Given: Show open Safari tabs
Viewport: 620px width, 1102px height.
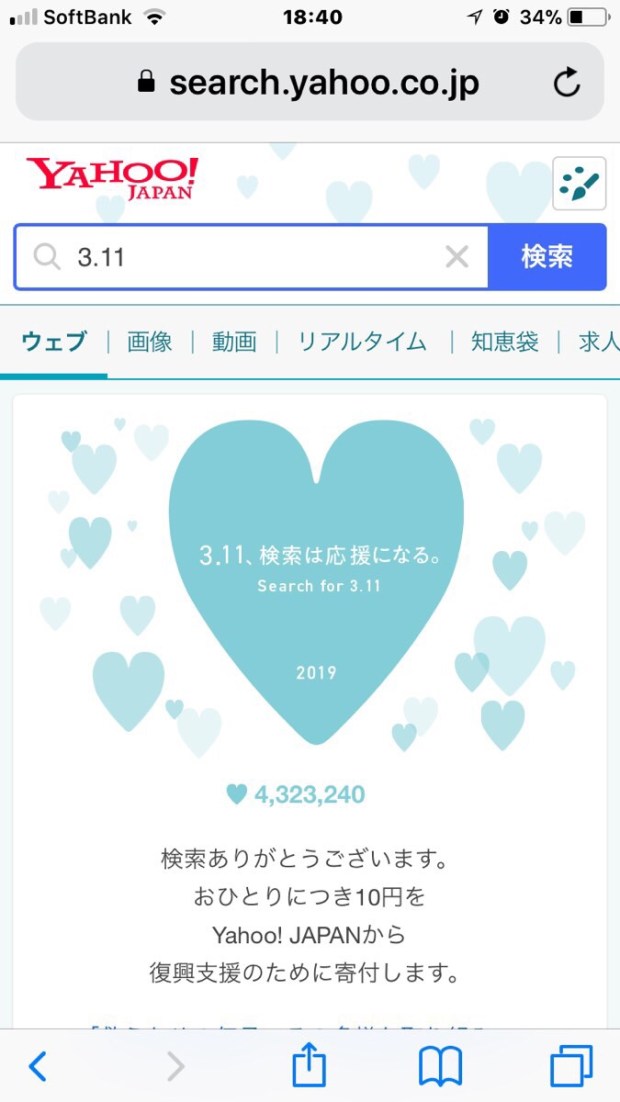Looking at the screenshot, I should tap(571, 1066).
